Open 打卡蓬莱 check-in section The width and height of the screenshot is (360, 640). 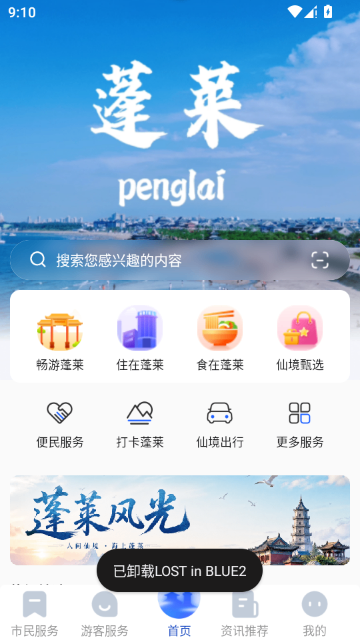tap(140, 424)
